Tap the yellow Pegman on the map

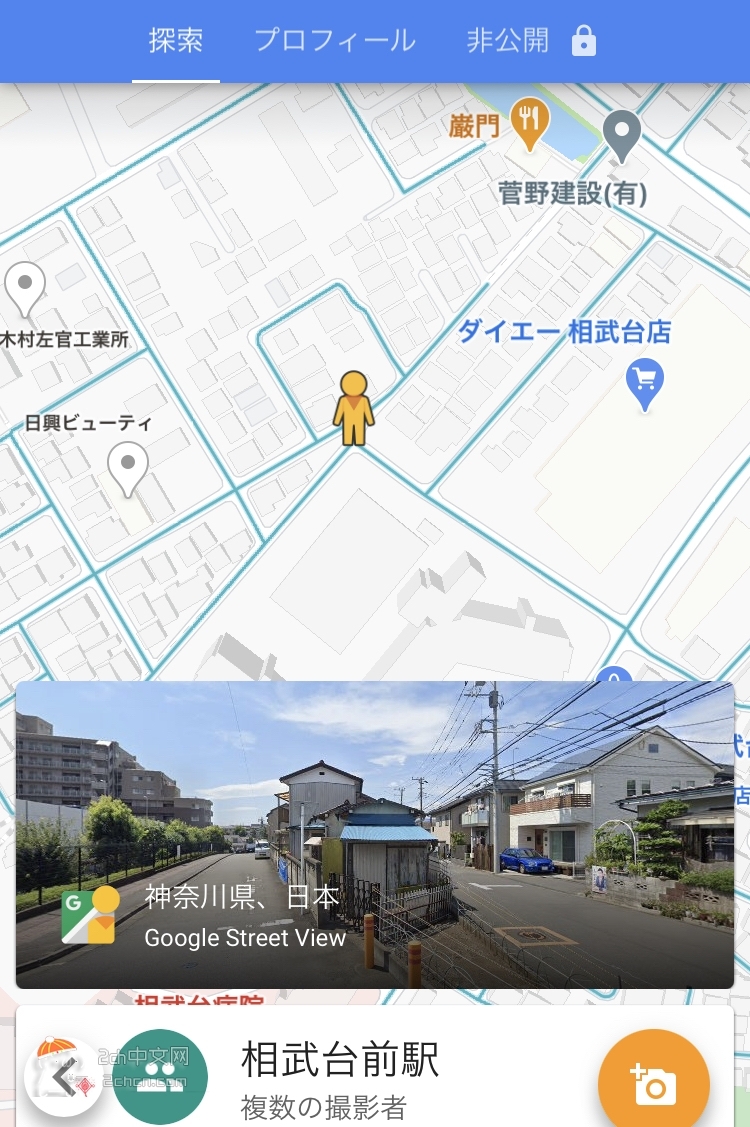point(353,408)
